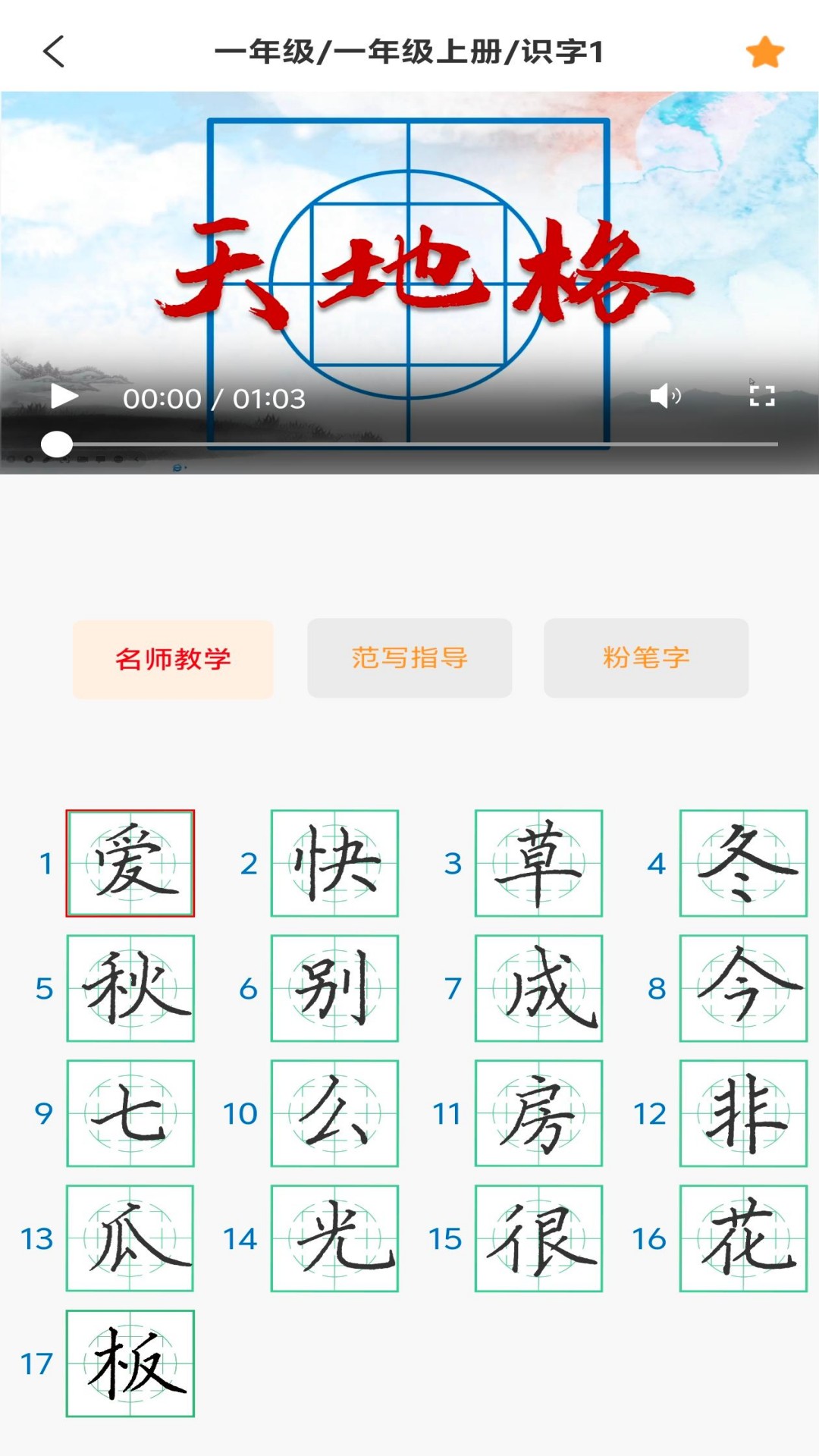Select the 名师教学 tab

coord(172,658)
